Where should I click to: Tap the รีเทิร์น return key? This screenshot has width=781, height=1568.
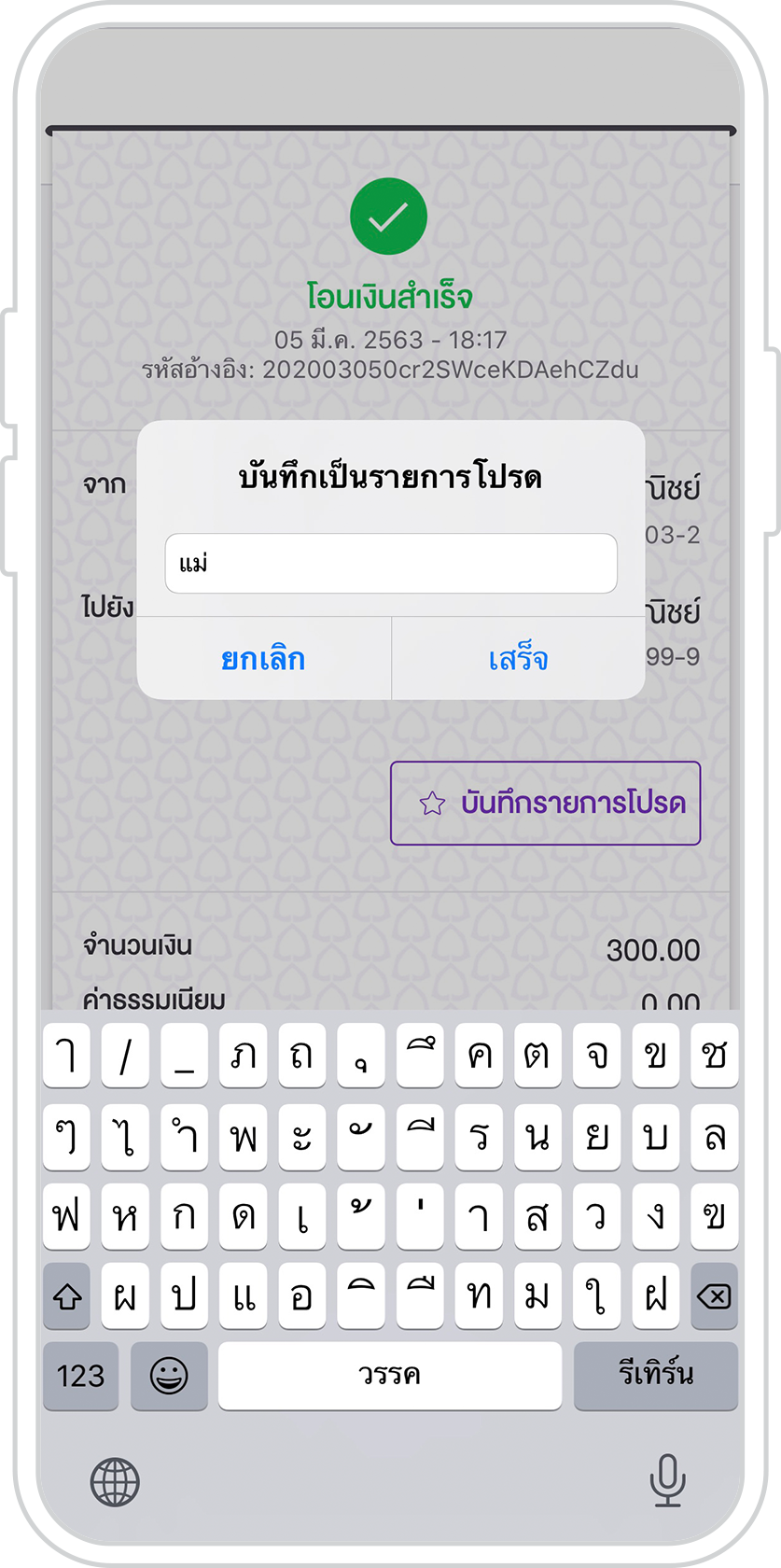[655, 1376]
